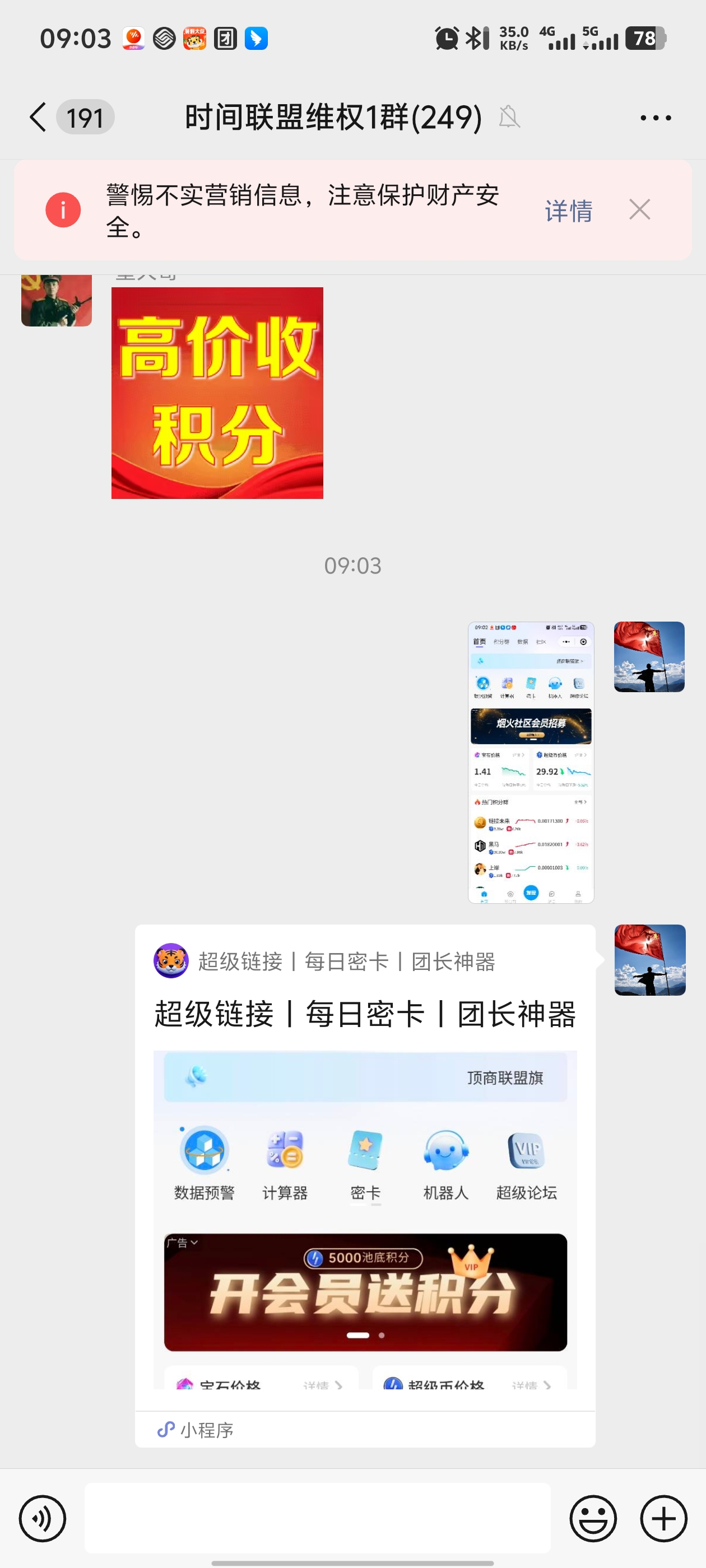Tap 详情 on the security warning banner

pos(568,211)
